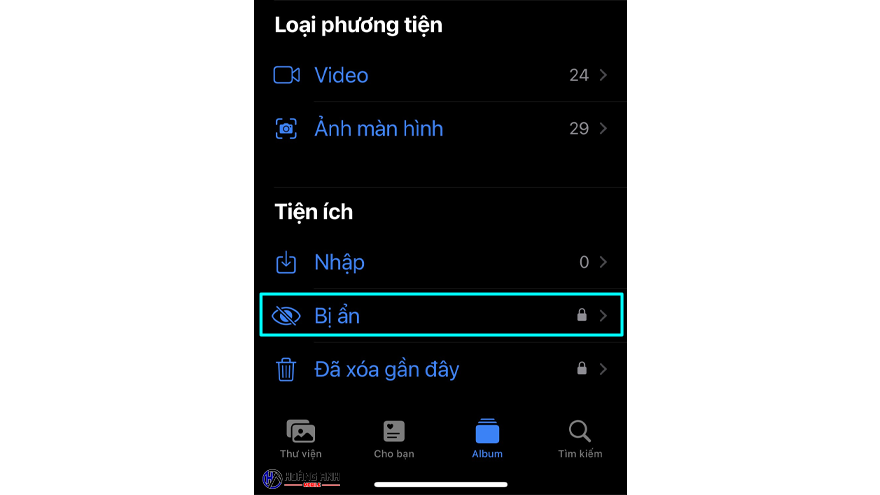
Task: Open the Ảnh màn hình screenshots album
Action: pos(440,129)
